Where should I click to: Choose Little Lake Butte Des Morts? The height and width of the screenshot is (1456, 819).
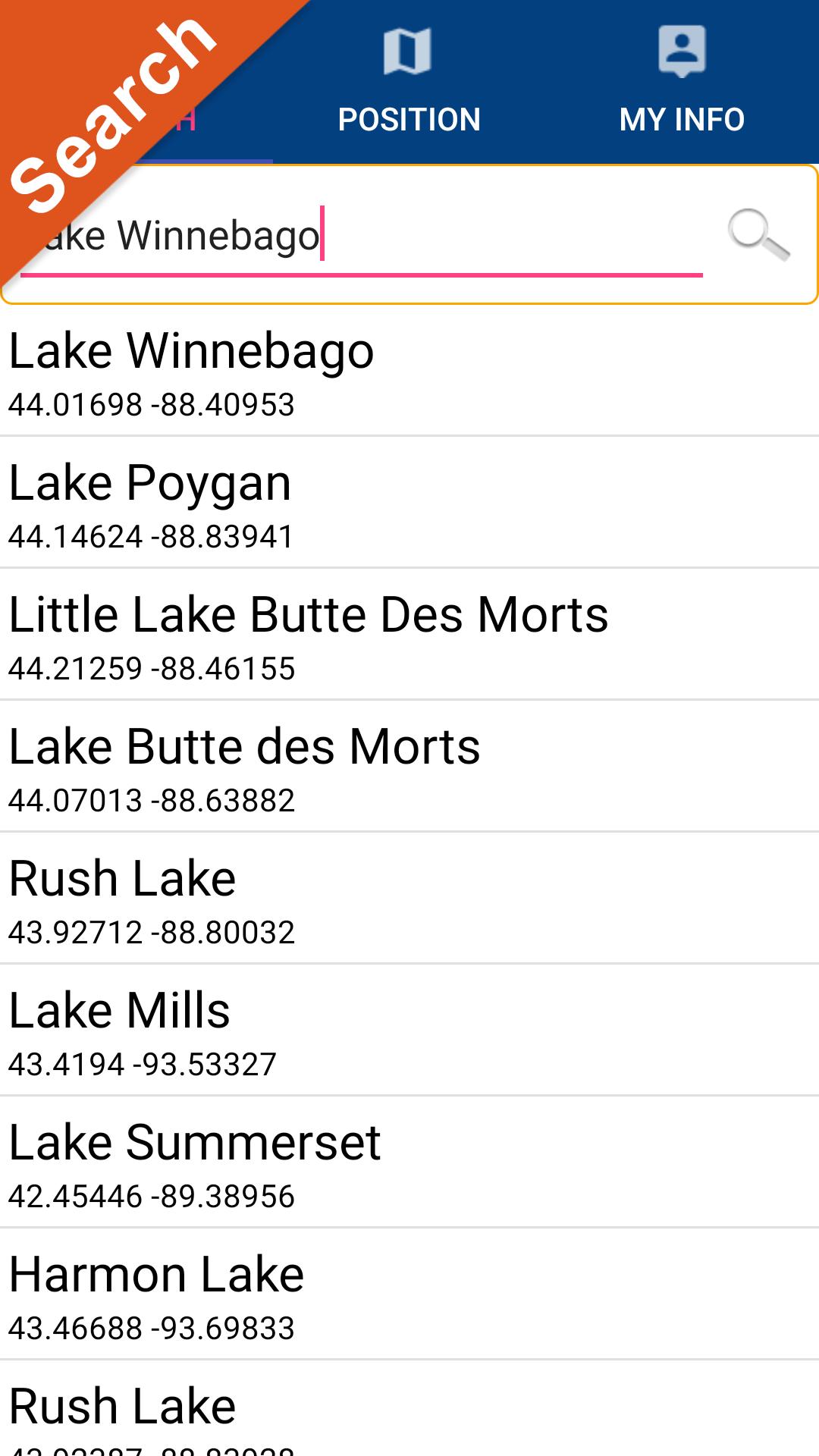pos(409,635)
